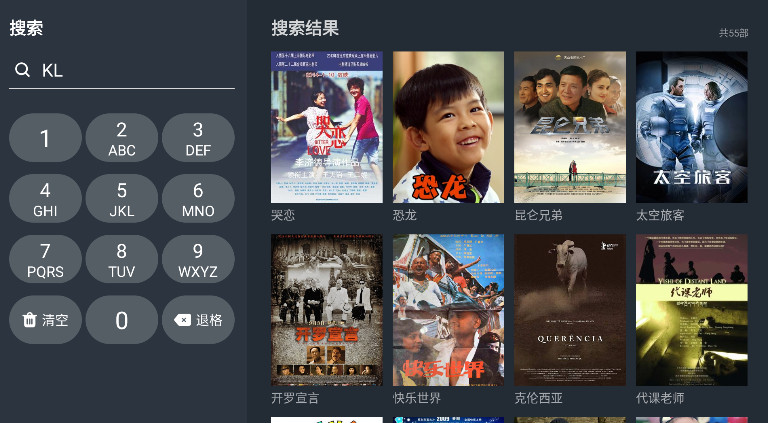Viewport: 768px width, 423px height.
Task: Select the 开罗宣言 result
Action: pyautogui.click(x=326, y=310)
